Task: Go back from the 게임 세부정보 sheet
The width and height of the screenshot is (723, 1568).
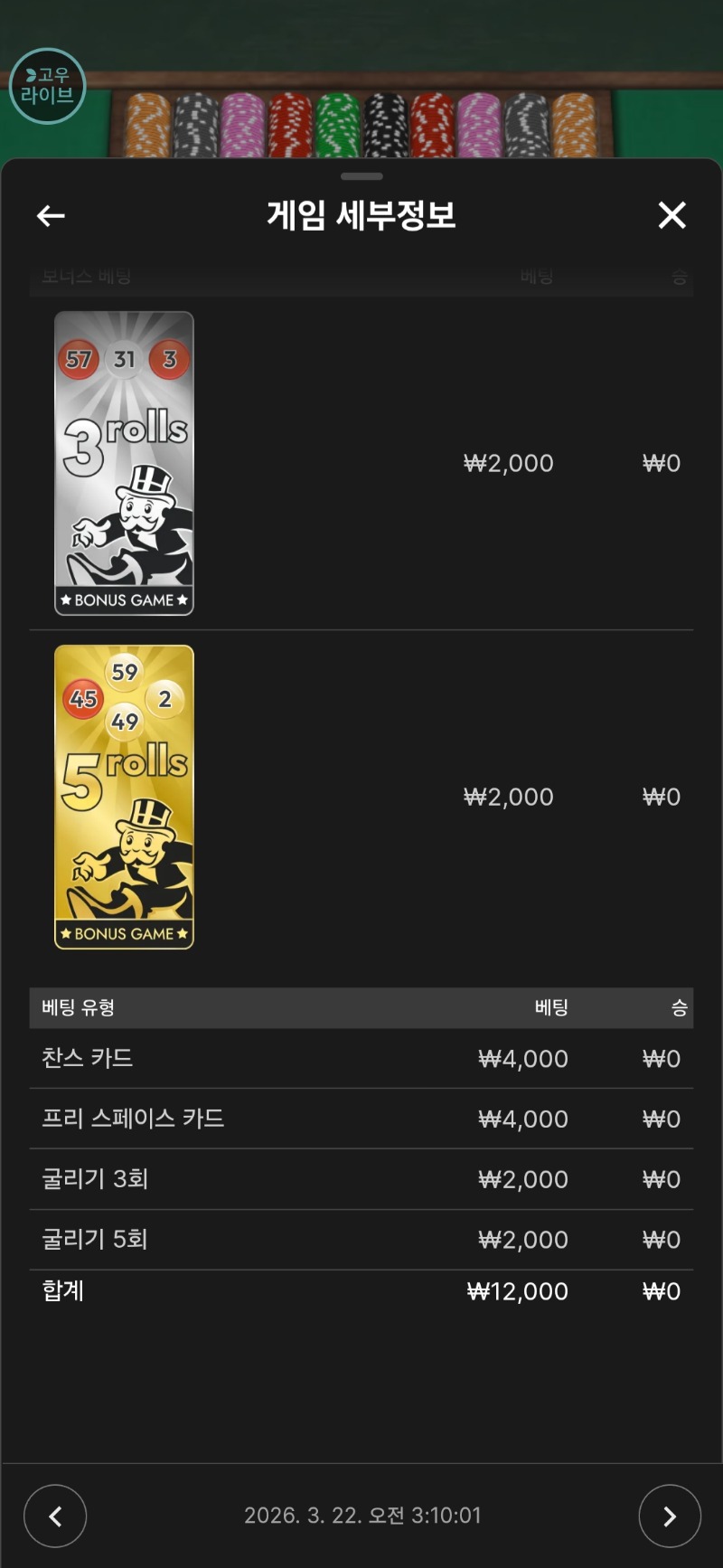Action: point(51,215)
